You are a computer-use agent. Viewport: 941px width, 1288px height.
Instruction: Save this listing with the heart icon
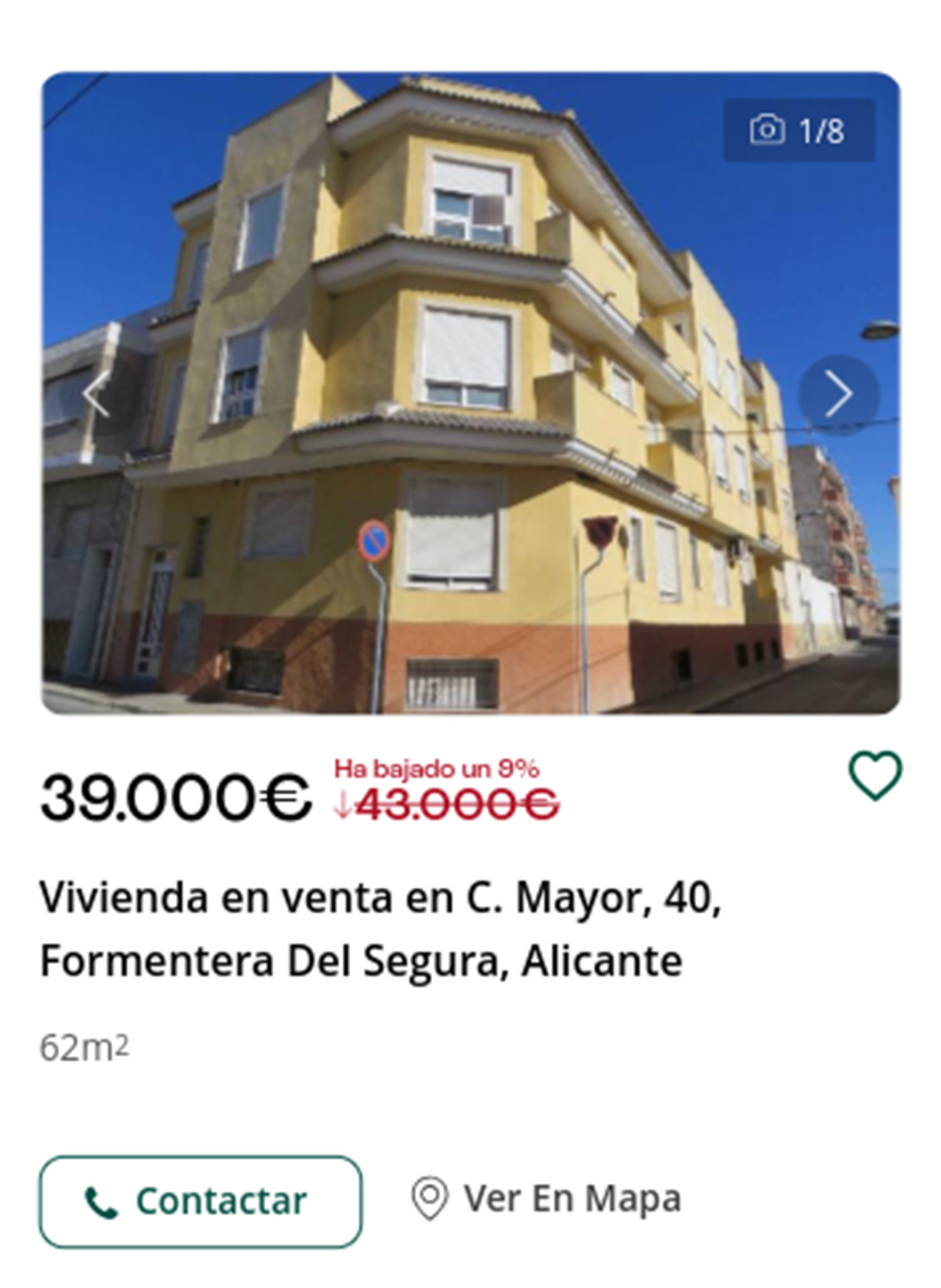pyautogui.click(x=875, y=776)
